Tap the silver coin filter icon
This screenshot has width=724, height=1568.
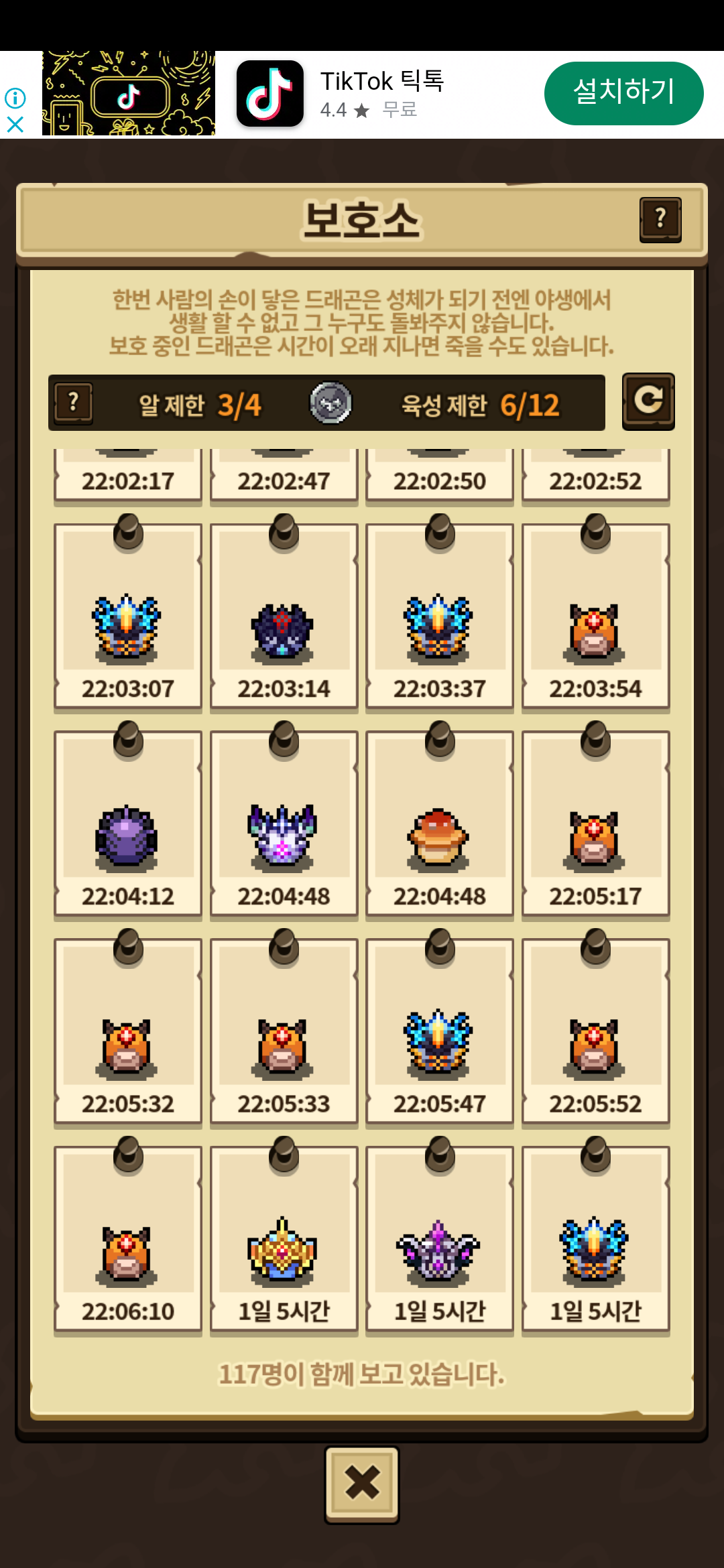[330, 403]
